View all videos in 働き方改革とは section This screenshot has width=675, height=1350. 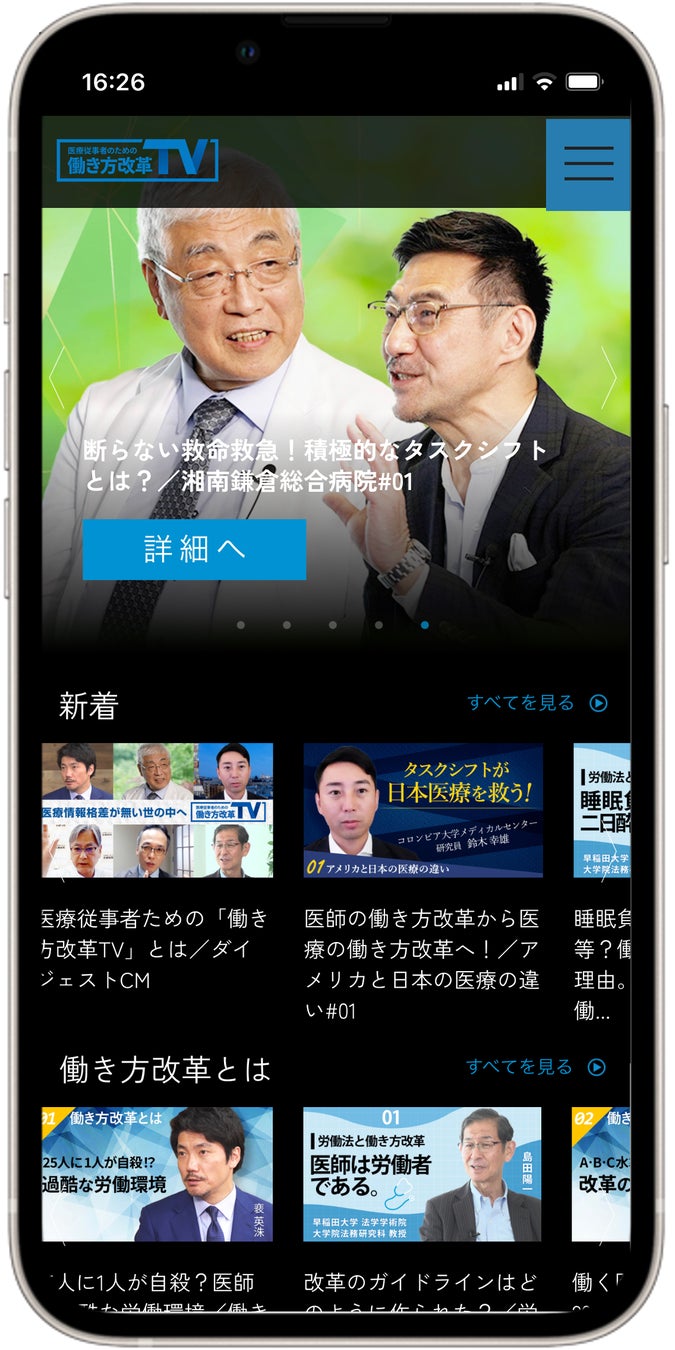536,1067
